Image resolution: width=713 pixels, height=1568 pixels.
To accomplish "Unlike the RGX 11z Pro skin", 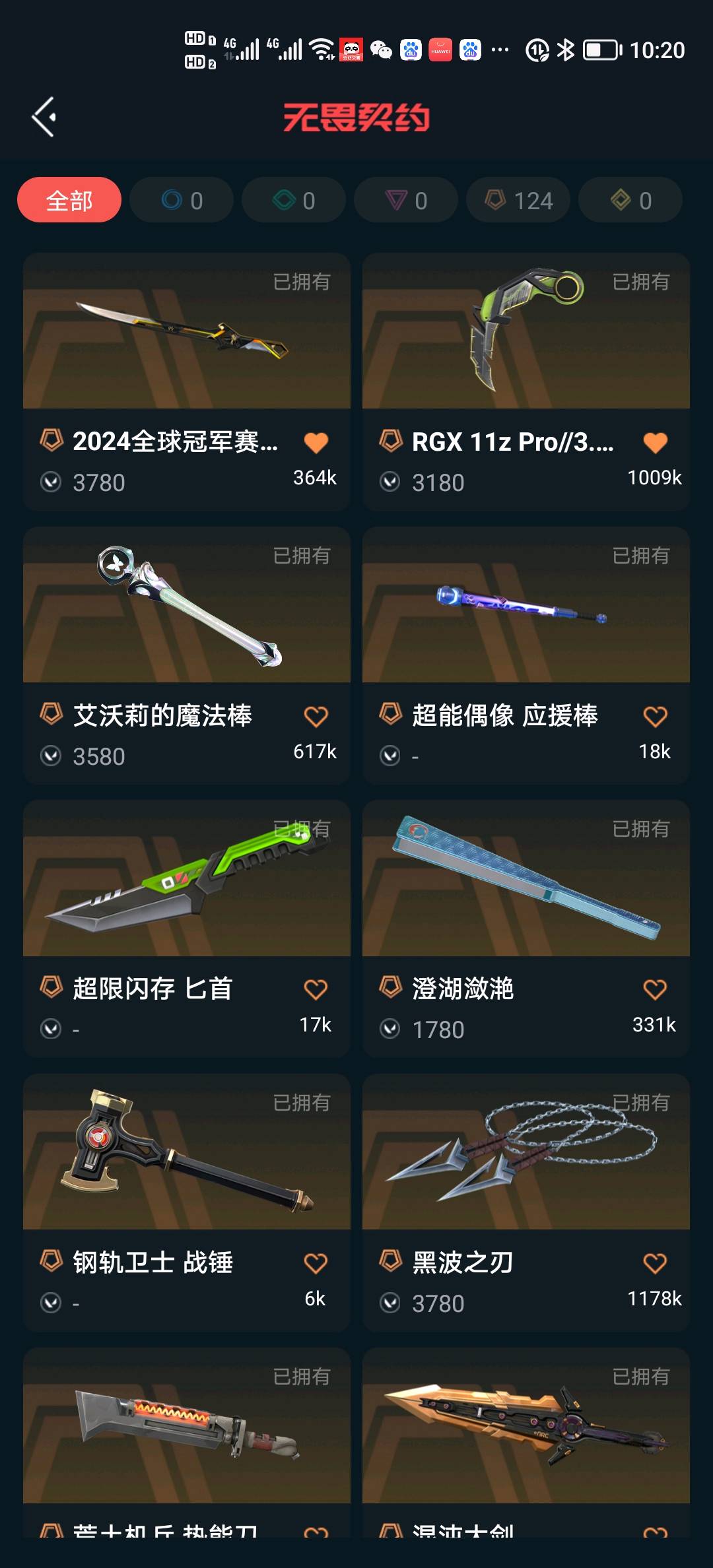I will (x=655, y=442).
